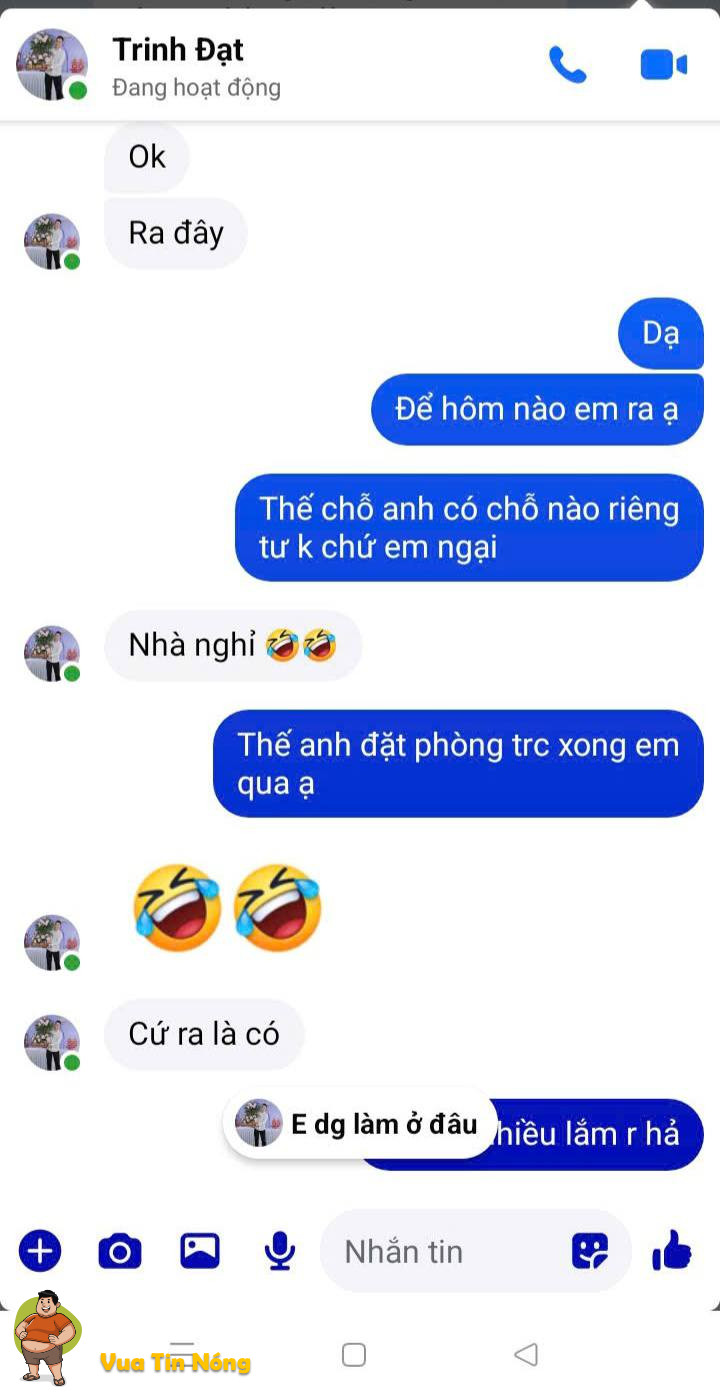Open the sticker and emoji picker

click(x=590, y=1251)
